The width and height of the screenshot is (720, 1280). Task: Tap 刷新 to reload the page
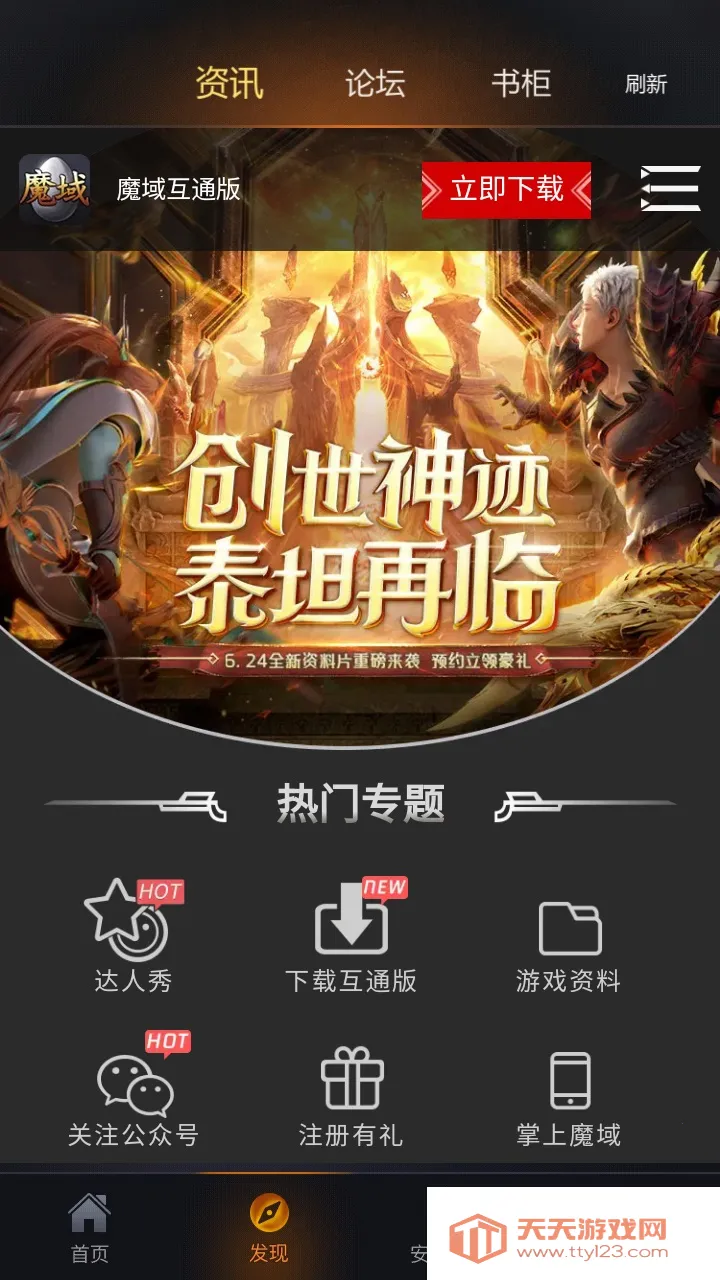click(646, 84)
